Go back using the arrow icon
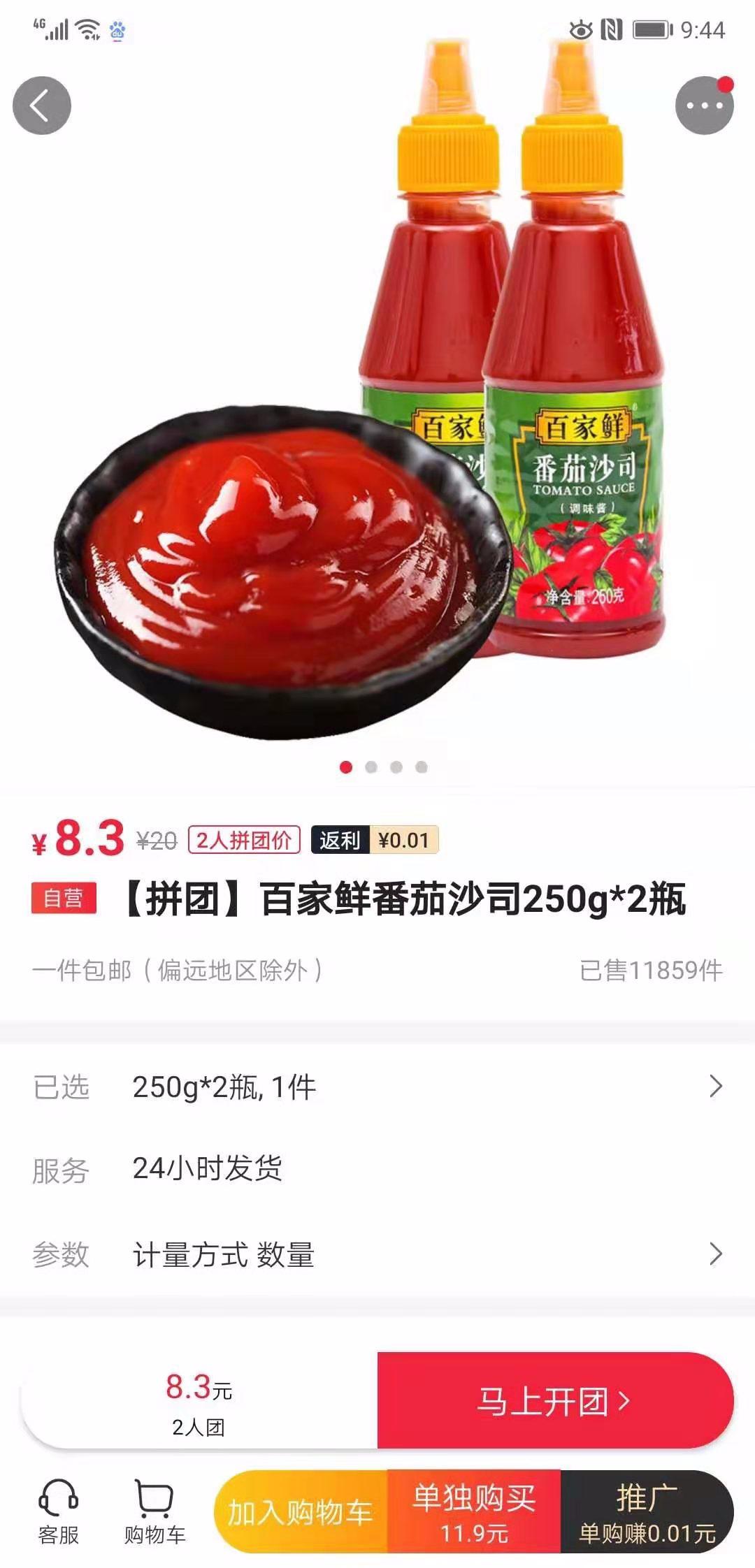 pos(42,106)
